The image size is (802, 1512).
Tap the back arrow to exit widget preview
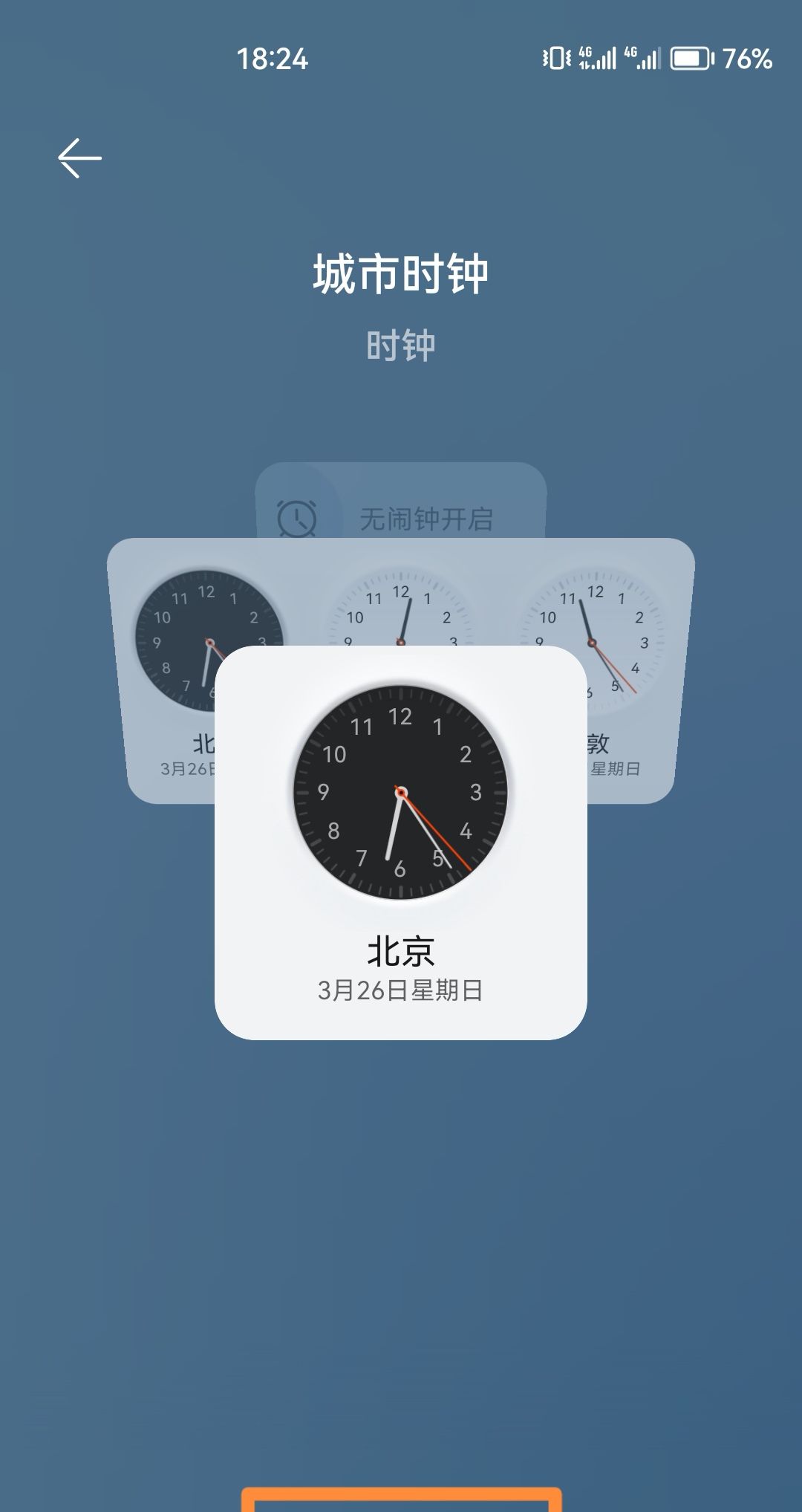coord(79,158)
